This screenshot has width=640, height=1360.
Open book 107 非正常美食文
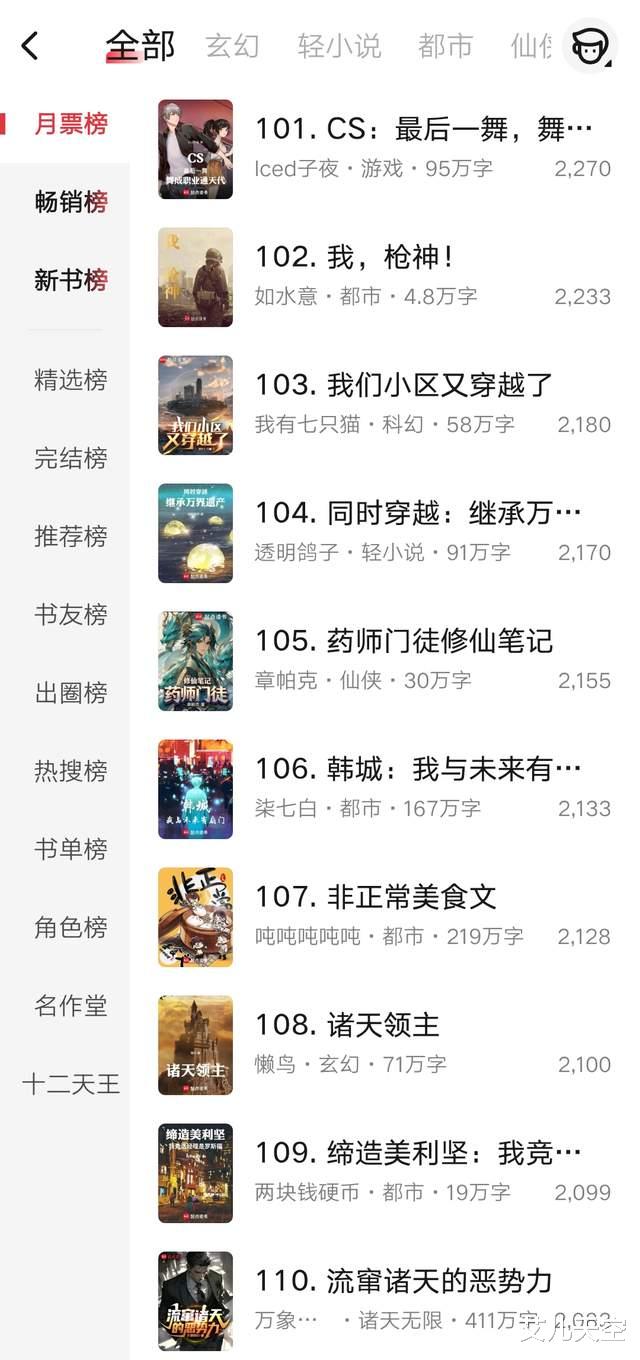[410, 897]
